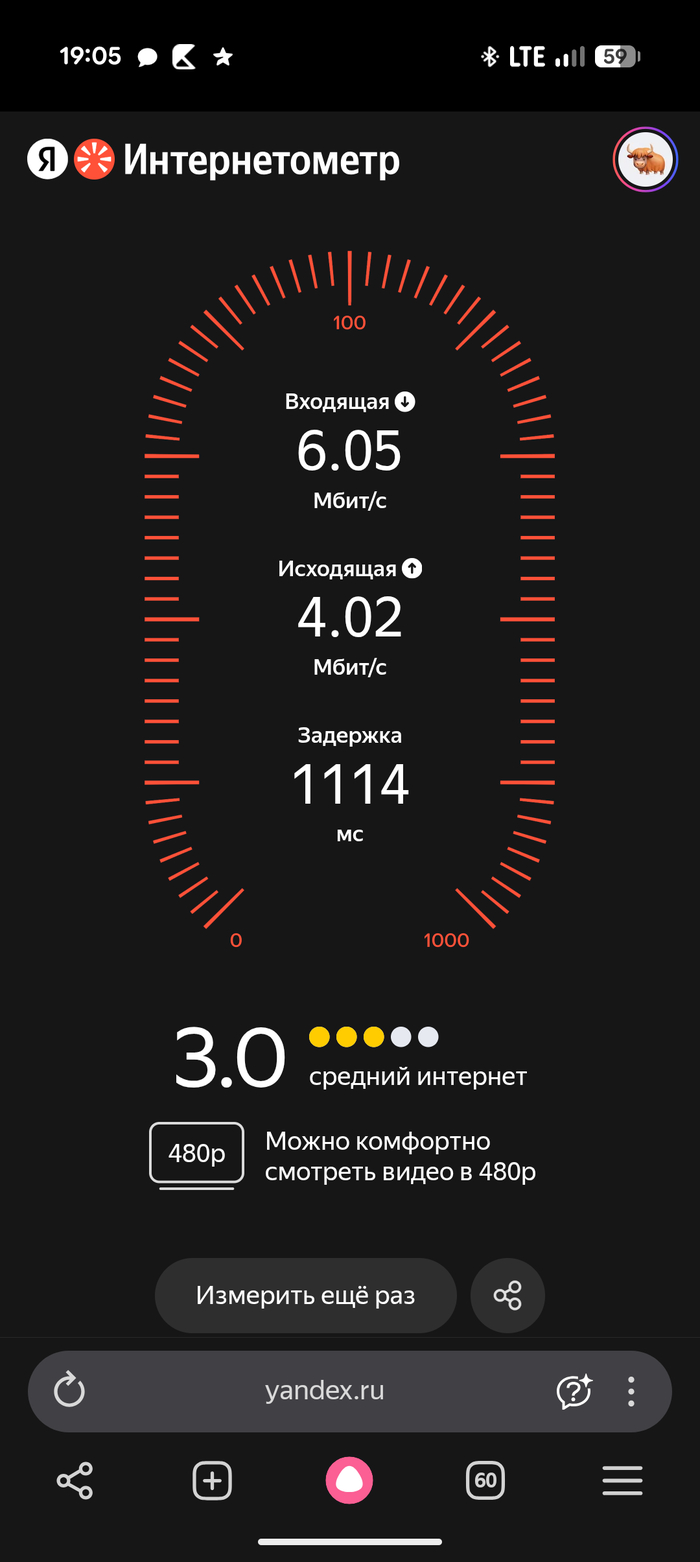The image size is (700, 1562).
Task: Open the profile avatar
Action: 645,160
